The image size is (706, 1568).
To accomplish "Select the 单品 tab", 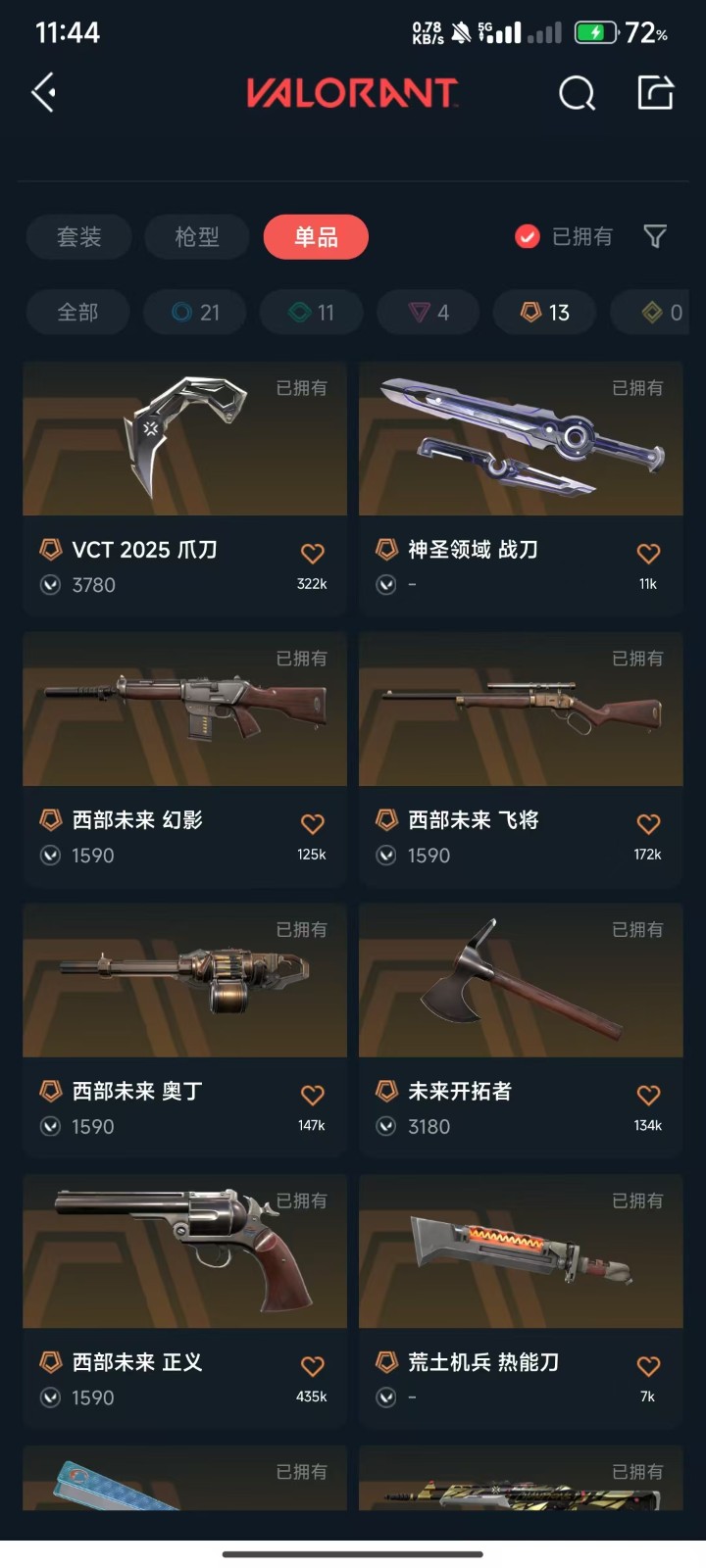I will [x=316, y=237].
